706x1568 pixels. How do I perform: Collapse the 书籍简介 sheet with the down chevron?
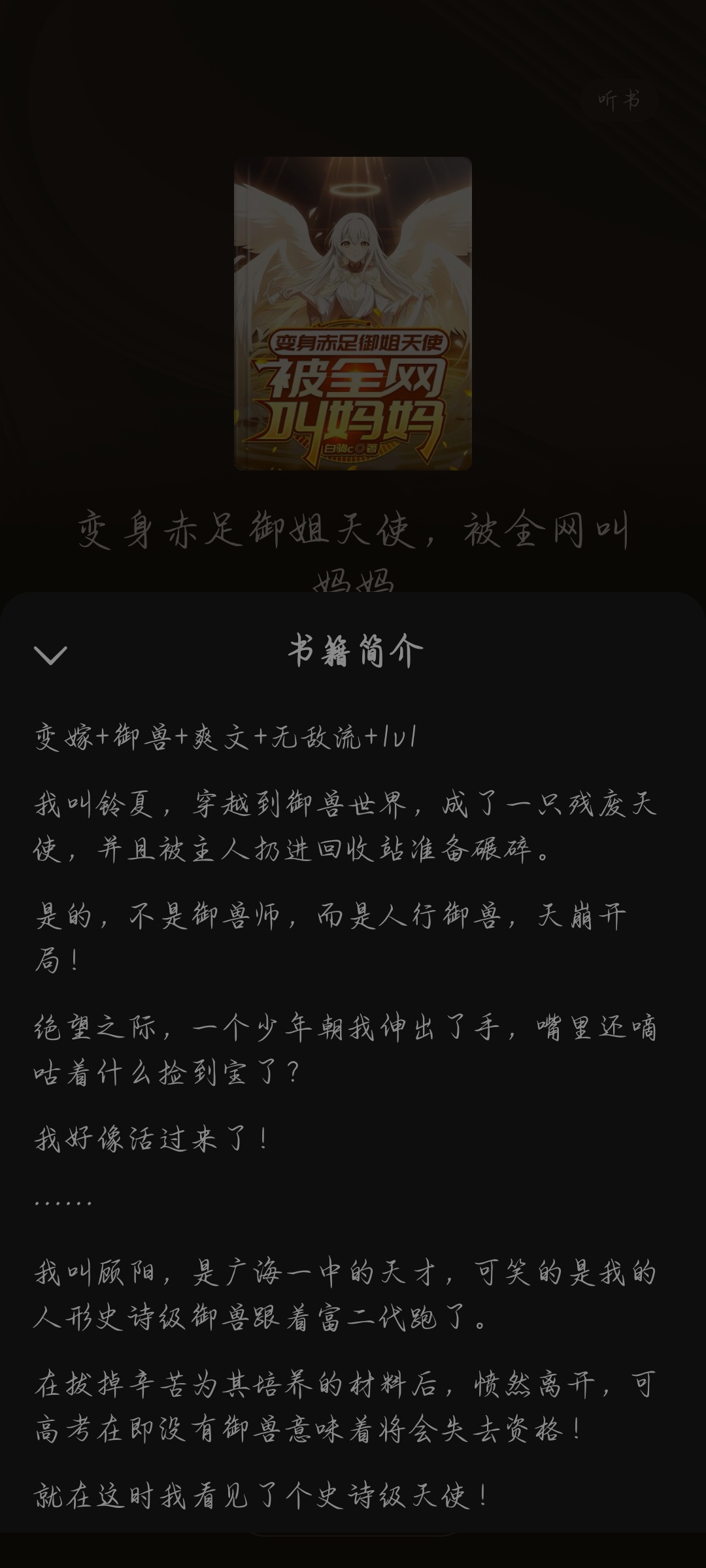(50, 655)
